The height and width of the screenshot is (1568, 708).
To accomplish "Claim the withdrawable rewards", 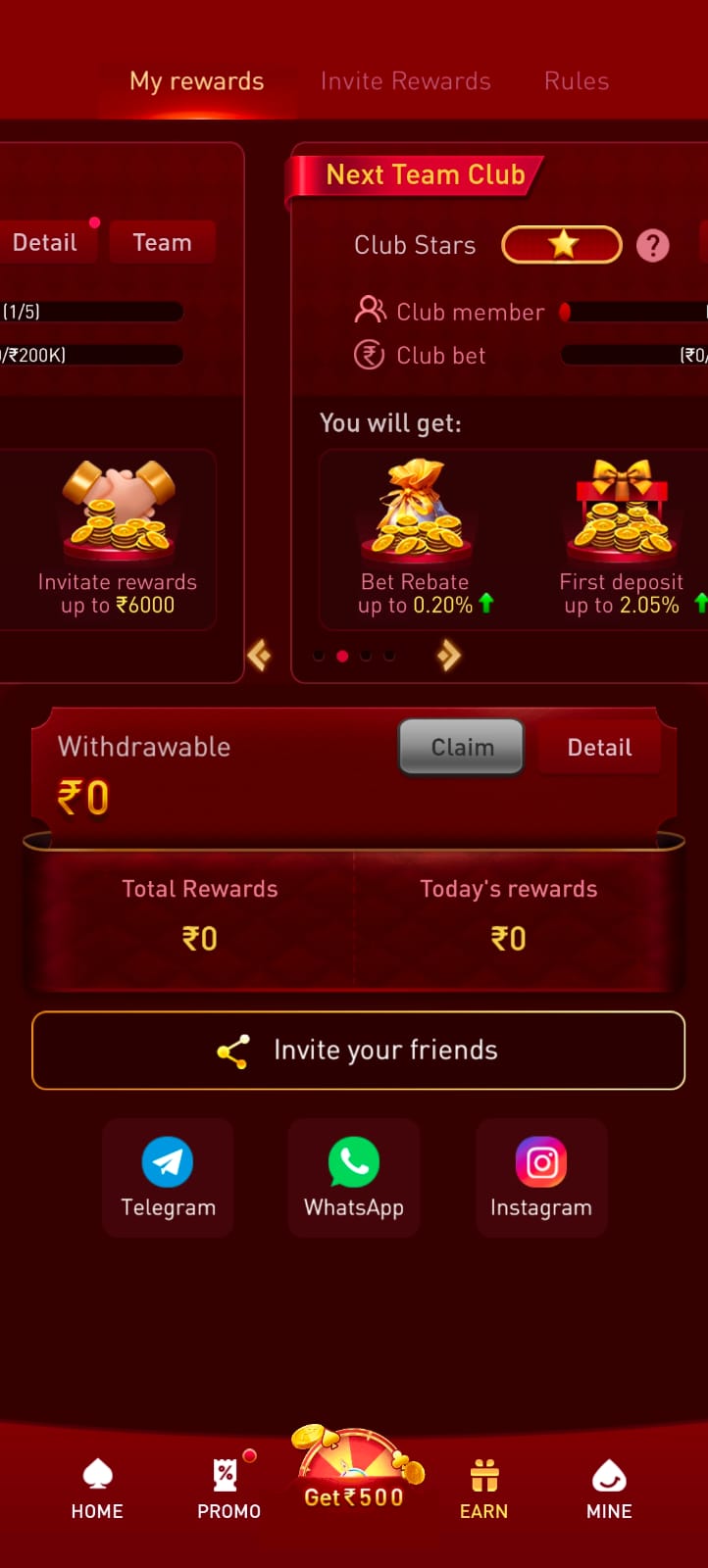I will click(x=462, y=747).
